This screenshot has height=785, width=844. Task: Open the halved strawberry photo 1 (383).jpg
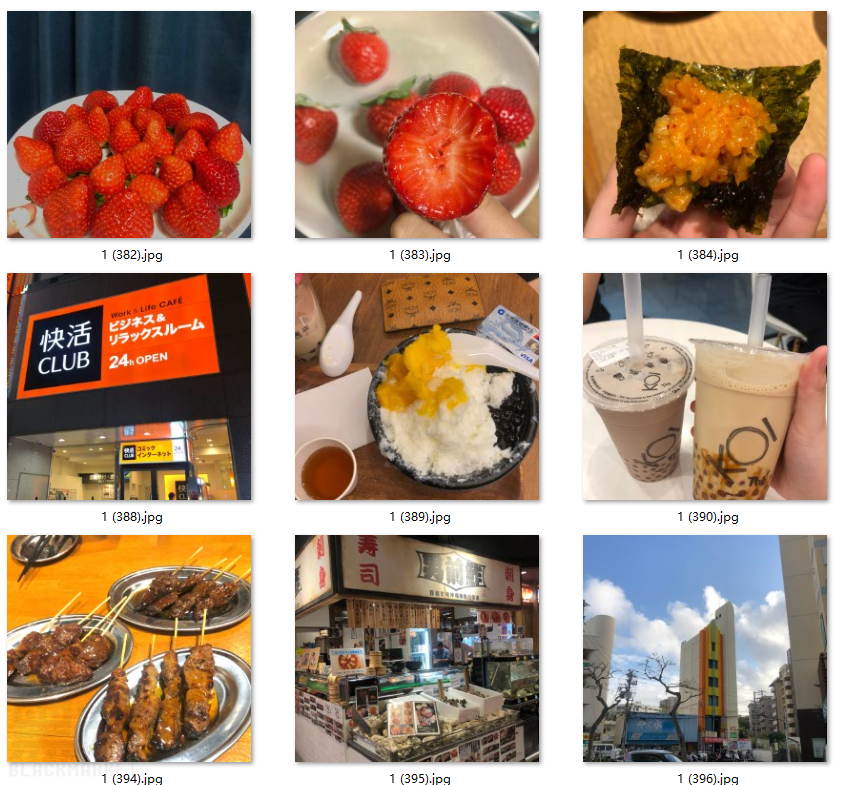pyautogui.click(x=417, y=125)
